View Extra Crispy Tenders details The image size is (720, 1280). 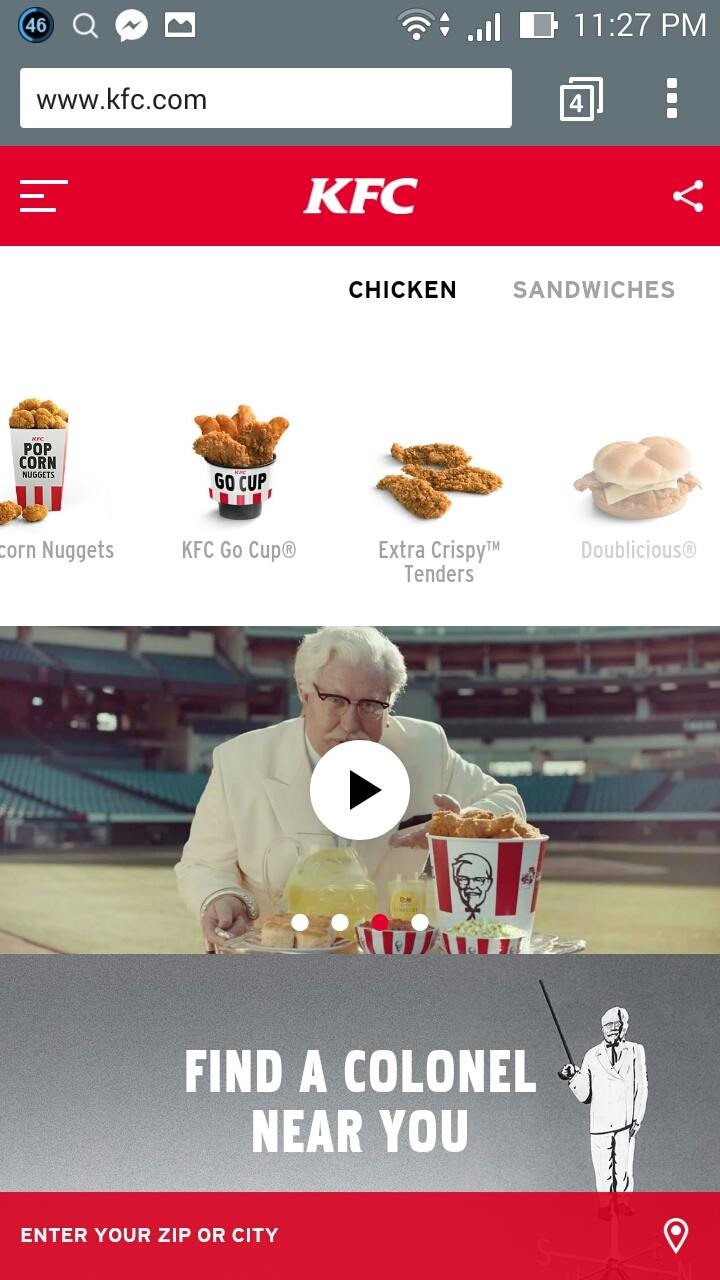[439, 482]
